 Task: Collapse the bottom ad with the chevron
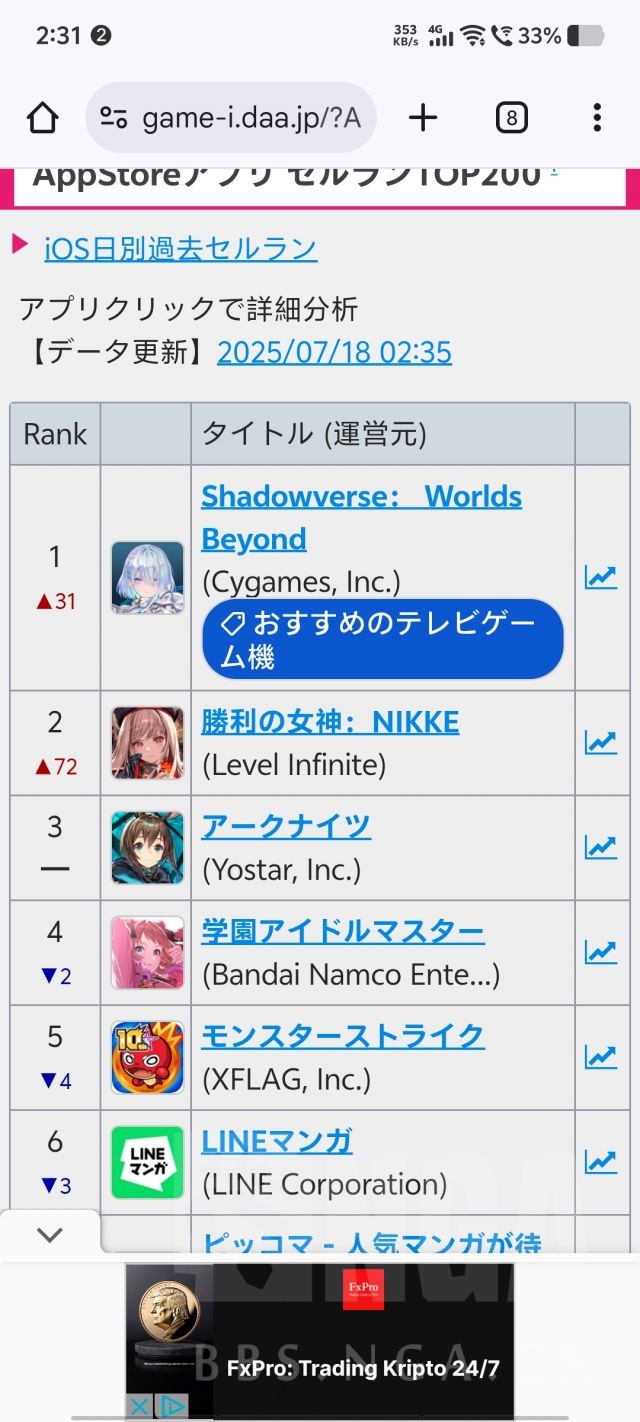pyautogui.click(x=49, y=1235)
